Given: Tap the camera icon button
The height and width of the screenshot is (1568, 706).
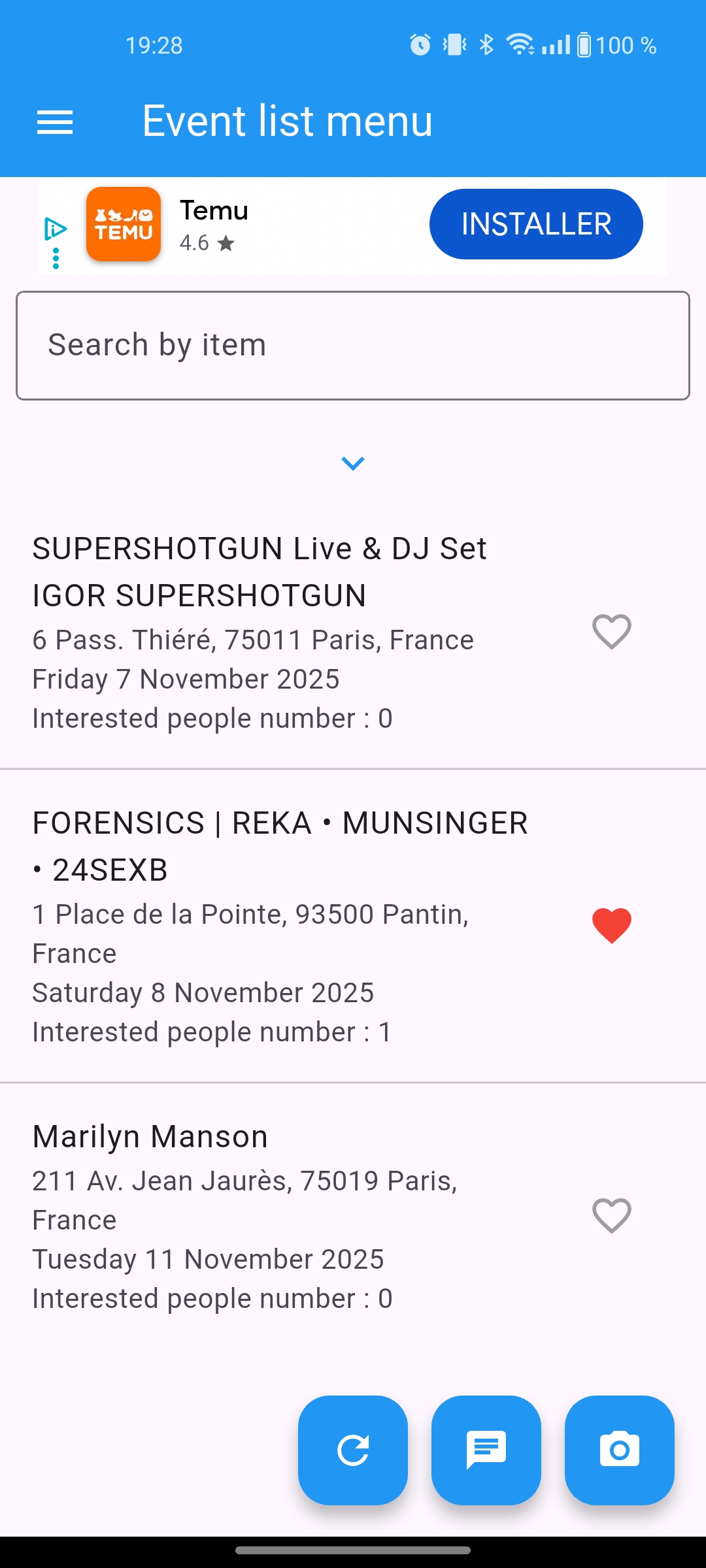Looking at the screenshot, I should tap(620, 1450).
